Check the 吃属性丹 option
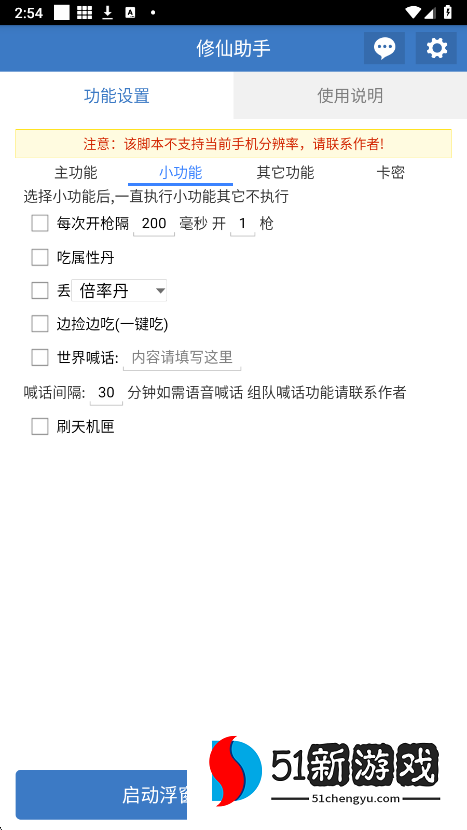The image size is (467, 830). click(x=40, y=258)
